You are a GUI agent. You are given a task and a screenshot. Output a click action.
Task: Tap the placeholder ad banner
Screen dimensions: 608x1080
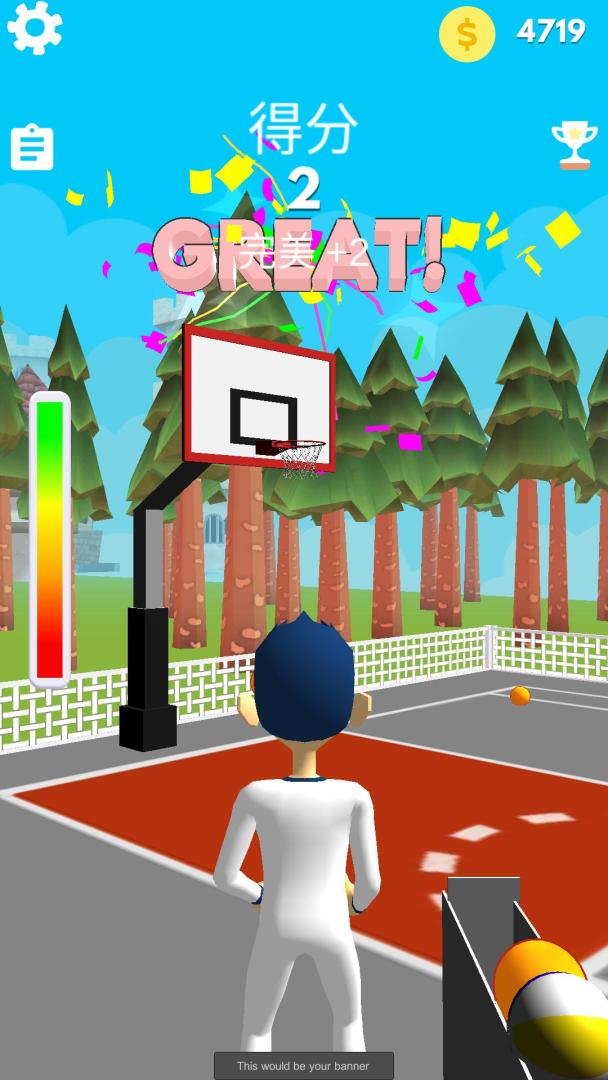coord(304,1066)
